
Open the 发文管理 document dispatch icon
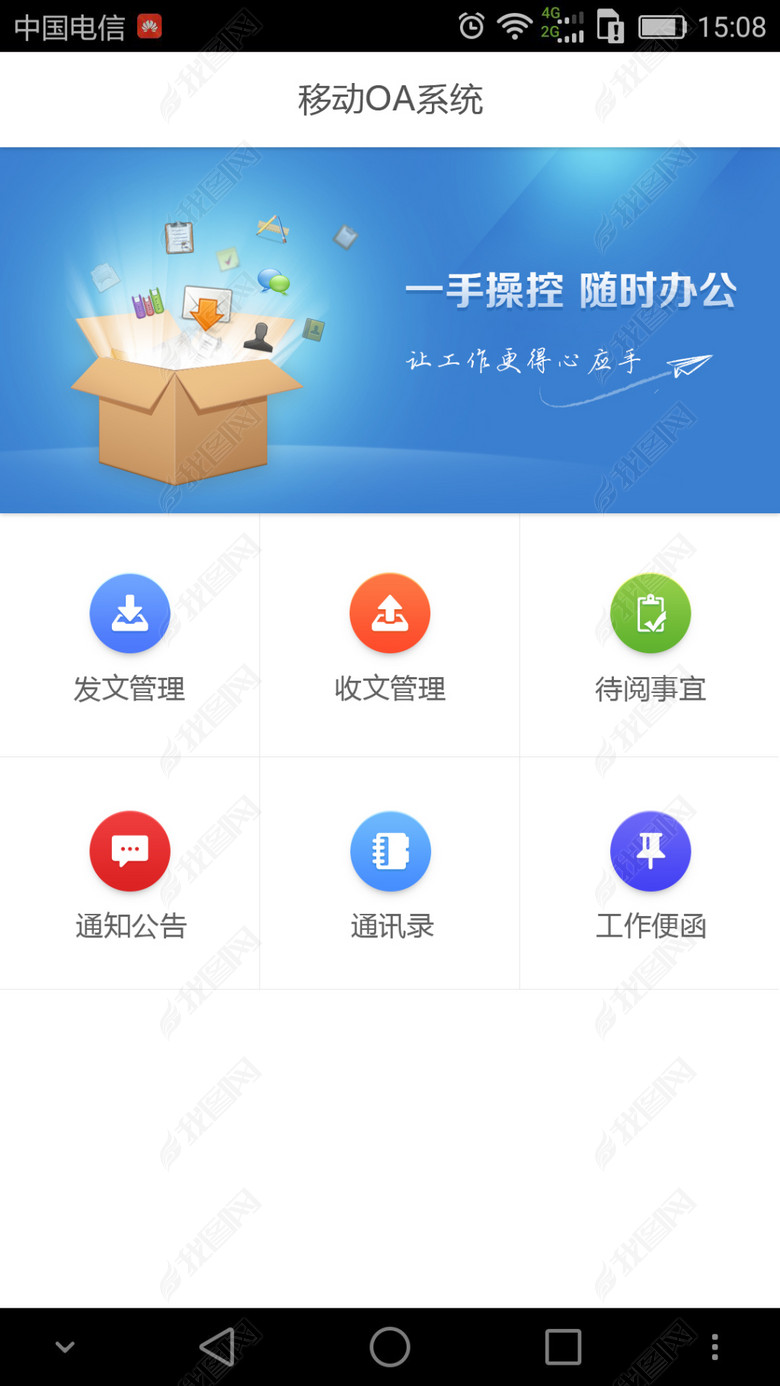pos(130,613)
